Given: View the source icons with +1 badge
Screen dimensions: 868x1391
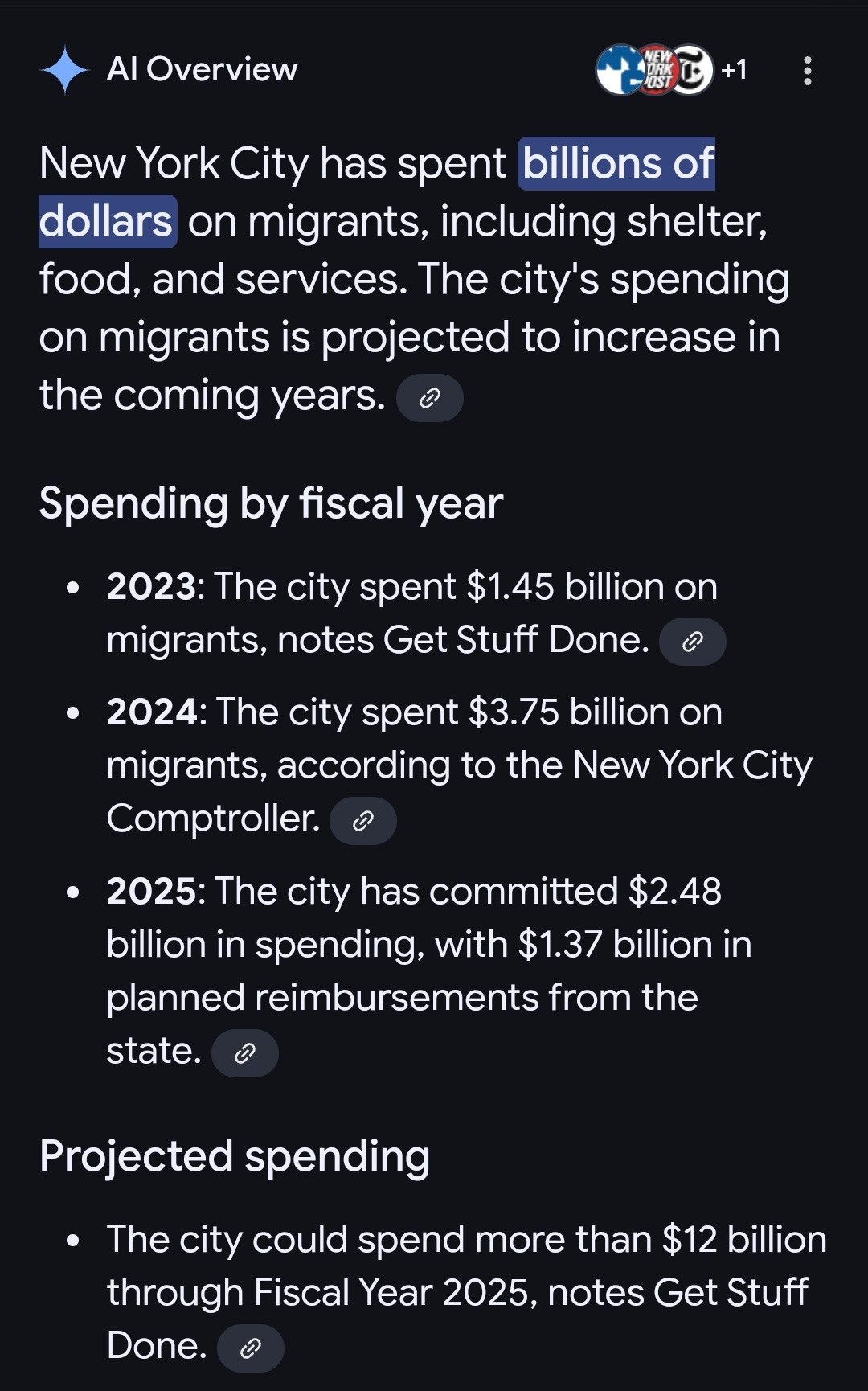Looking at the screenshot, I should click(x=671, y=70).
